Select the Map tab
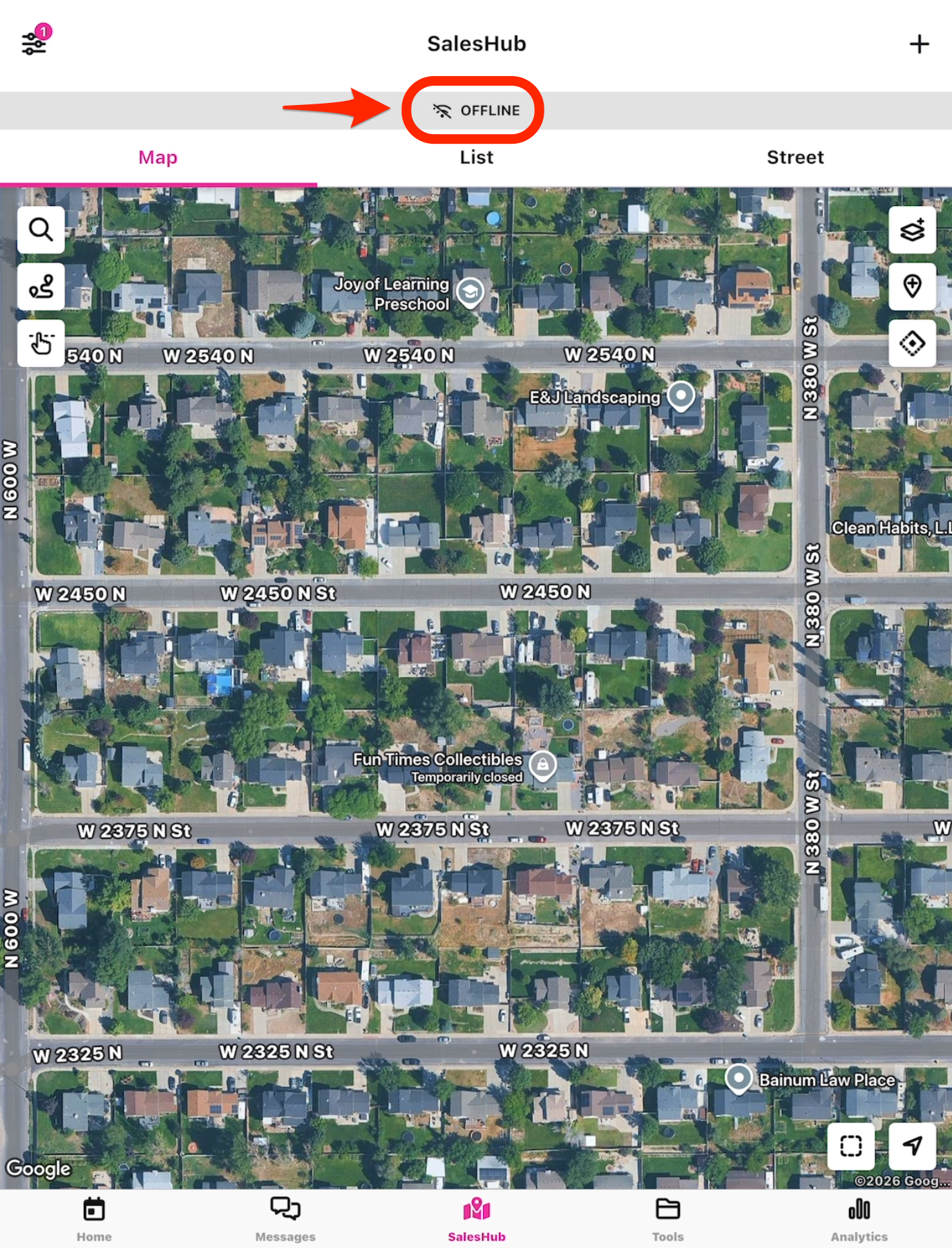Image resolution: width=952 pixels, height=1248 pixels. [158, 158]
